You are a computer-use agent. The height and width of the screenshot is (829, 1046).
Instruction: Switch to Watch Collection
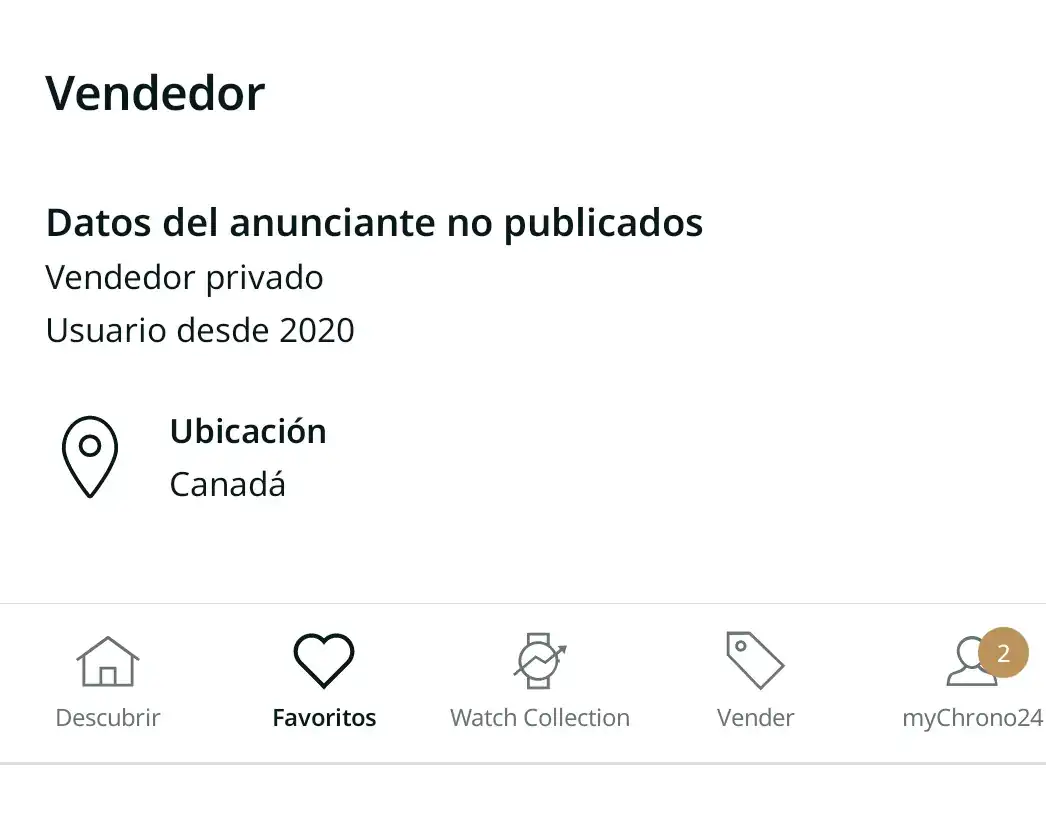[540, 682]
